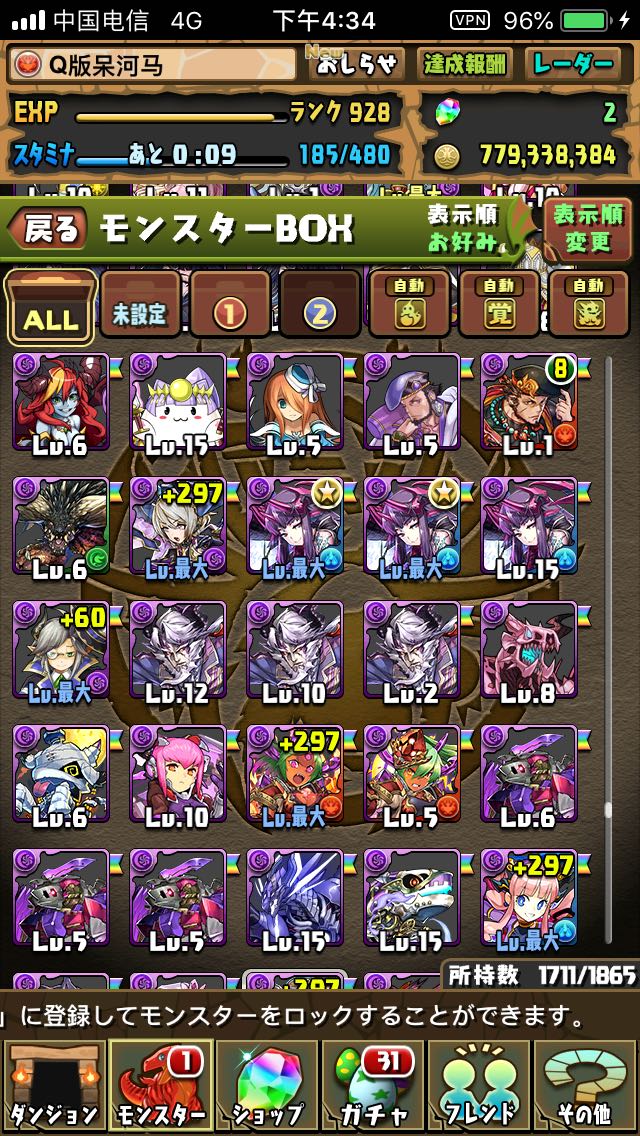The height and width of the screenshot is (1136, 640).
Task: Open the 自動 覚 auto folder tab
Action: coord(499,305)
